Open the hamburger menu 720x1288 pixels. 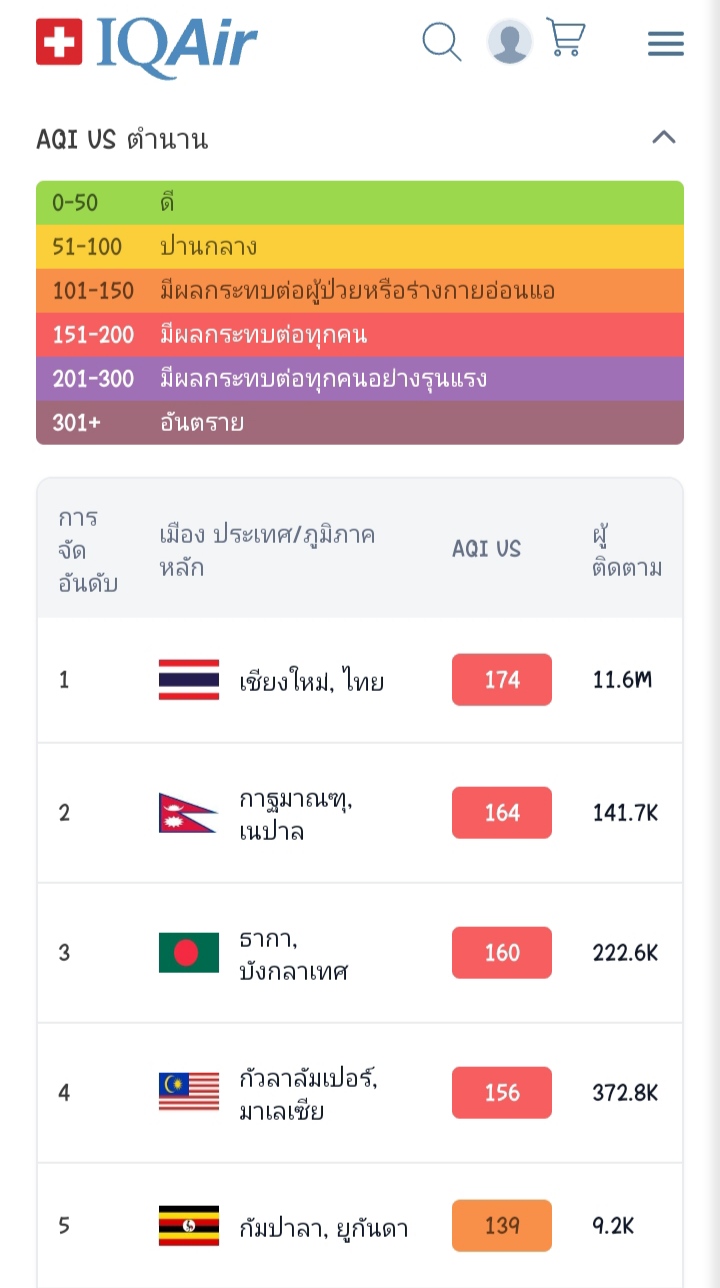[x=666, y=43]
